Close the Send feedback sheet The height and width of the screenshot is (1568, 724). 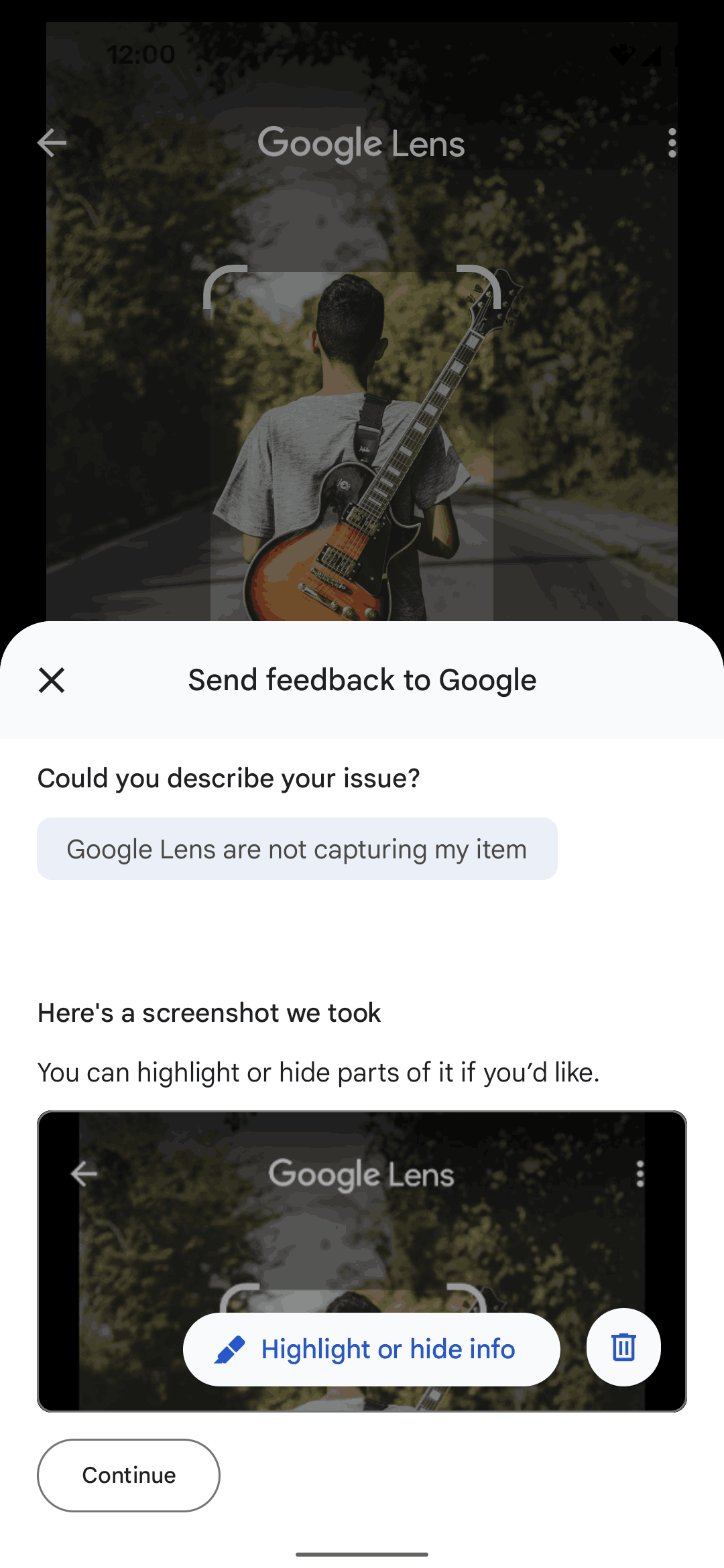point(52,680)
